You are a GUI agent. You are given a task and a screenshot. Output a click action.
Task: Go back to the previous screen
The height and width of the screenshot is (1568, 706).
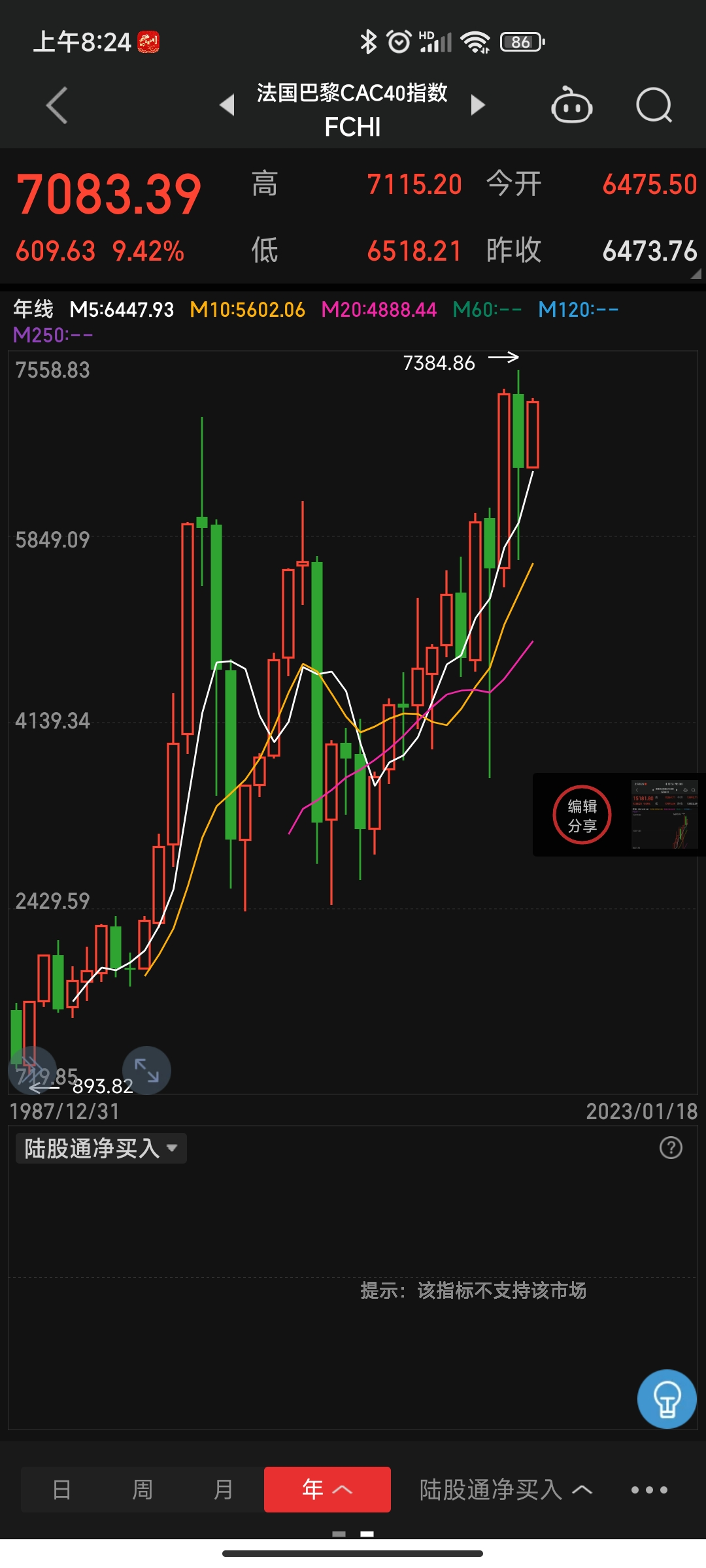58,105
